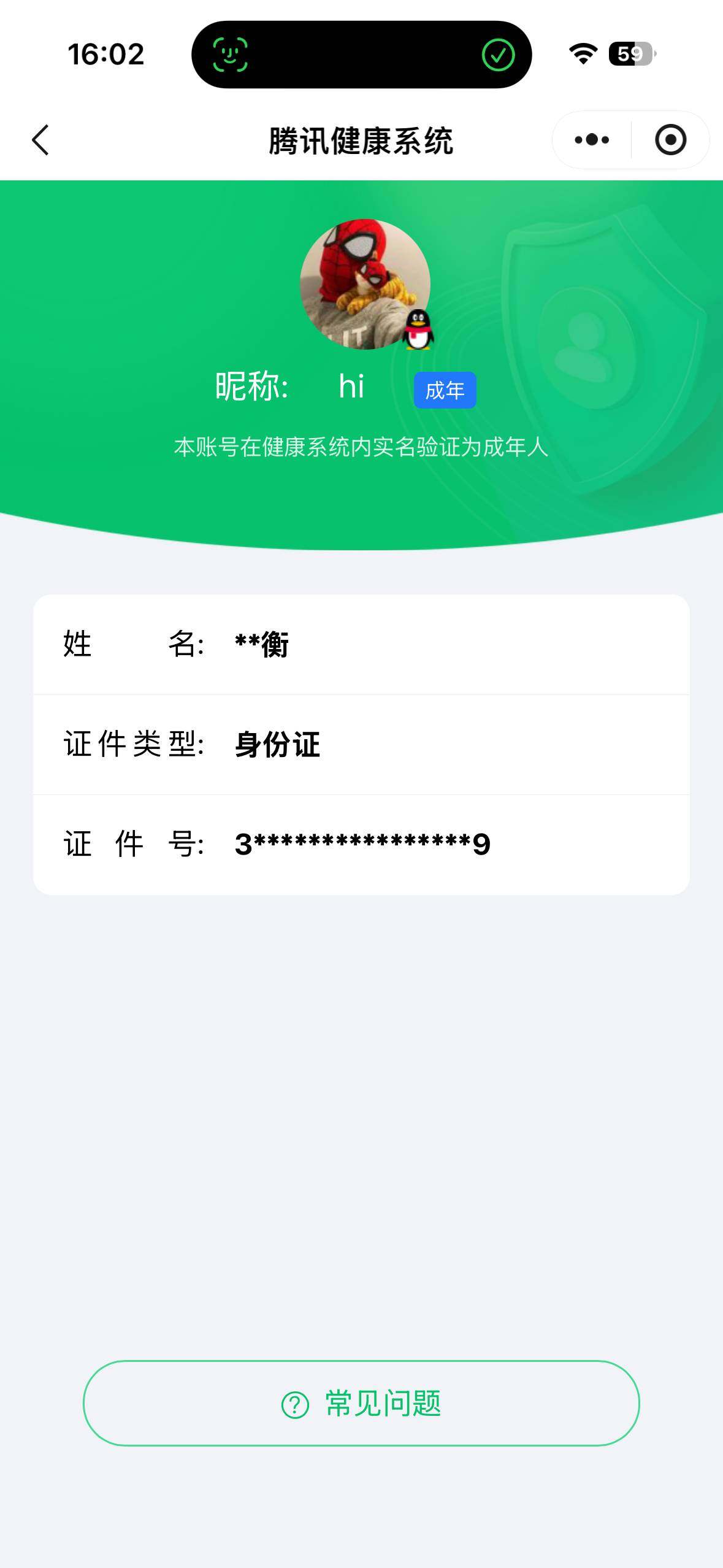Tap the battery indicator showing 59
Viewport: 723px width, 1568px height.
click(631, 55)
